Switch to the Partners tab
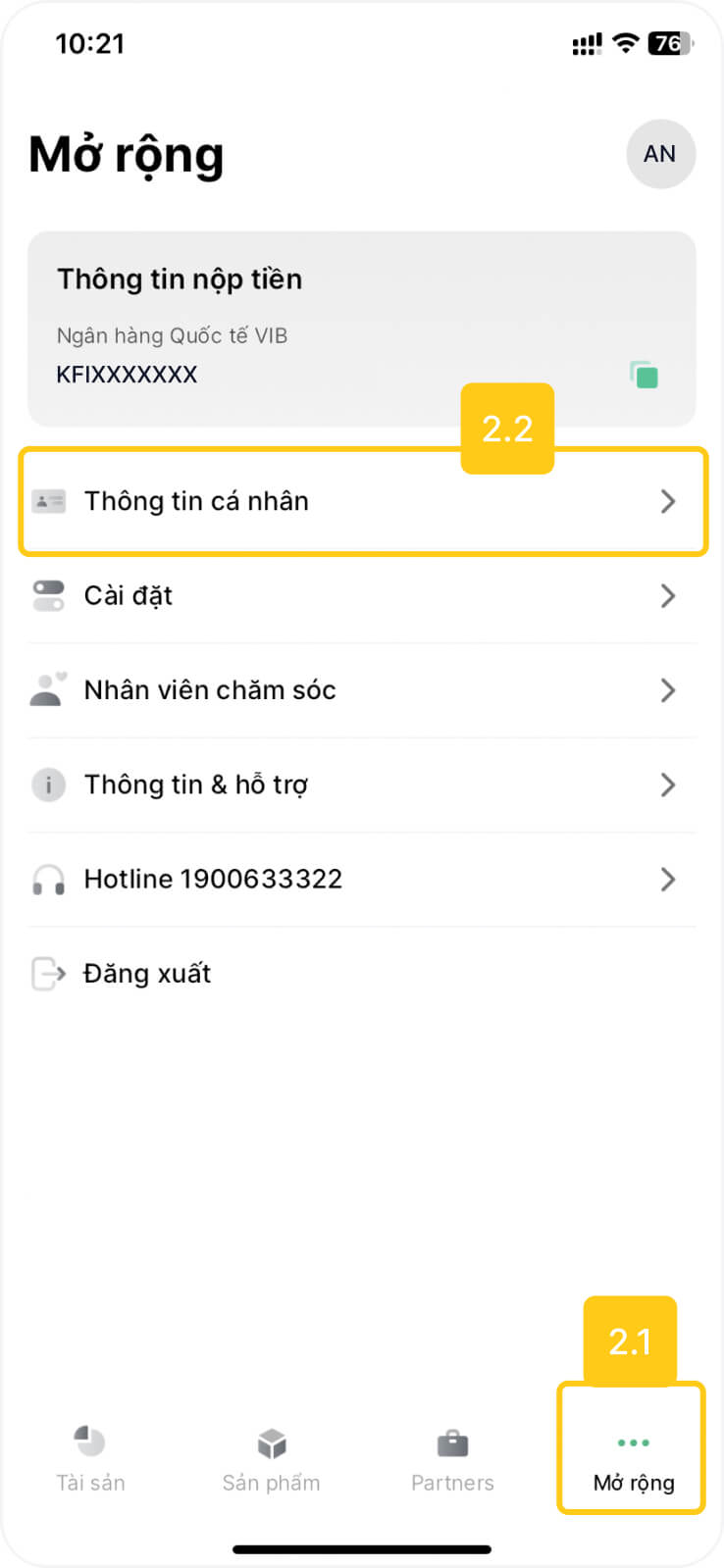Screen dimensions: 724x1568 point(452,1460)
